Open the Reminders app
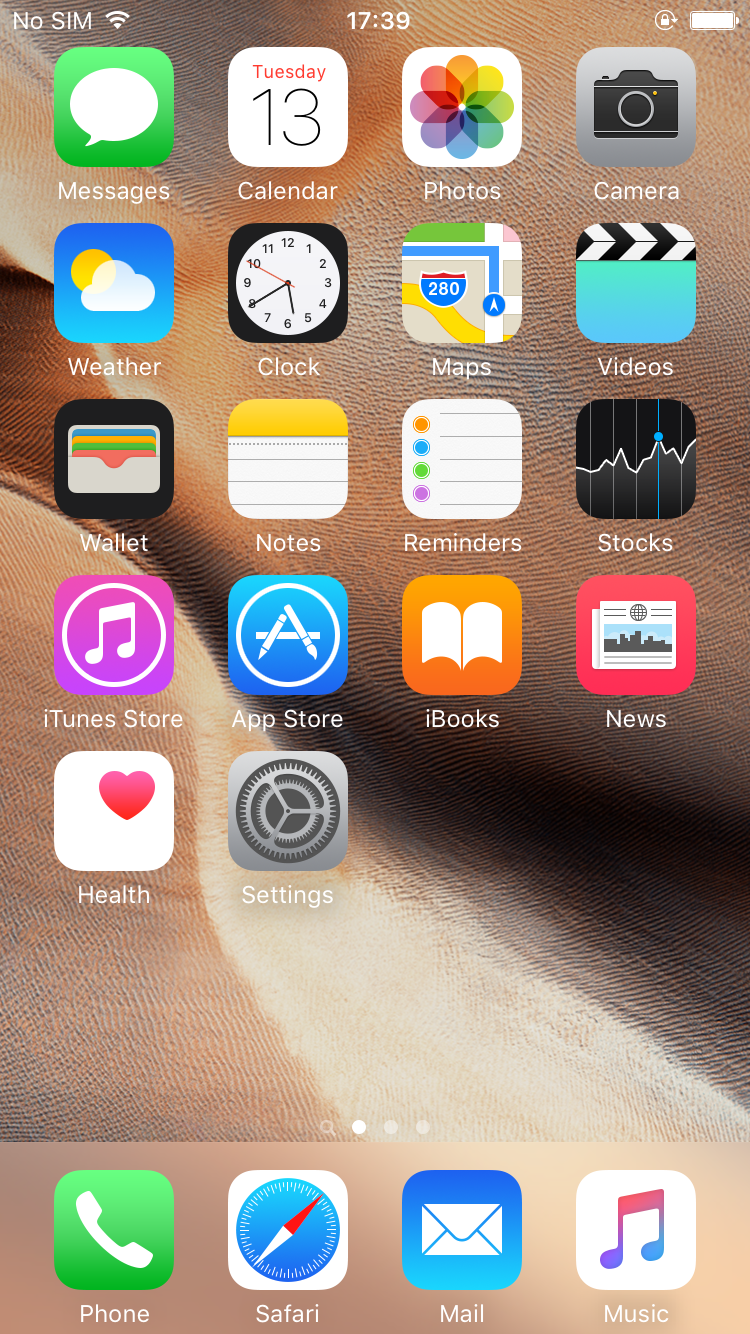The image size is (750, 1334). pos(462,459)
